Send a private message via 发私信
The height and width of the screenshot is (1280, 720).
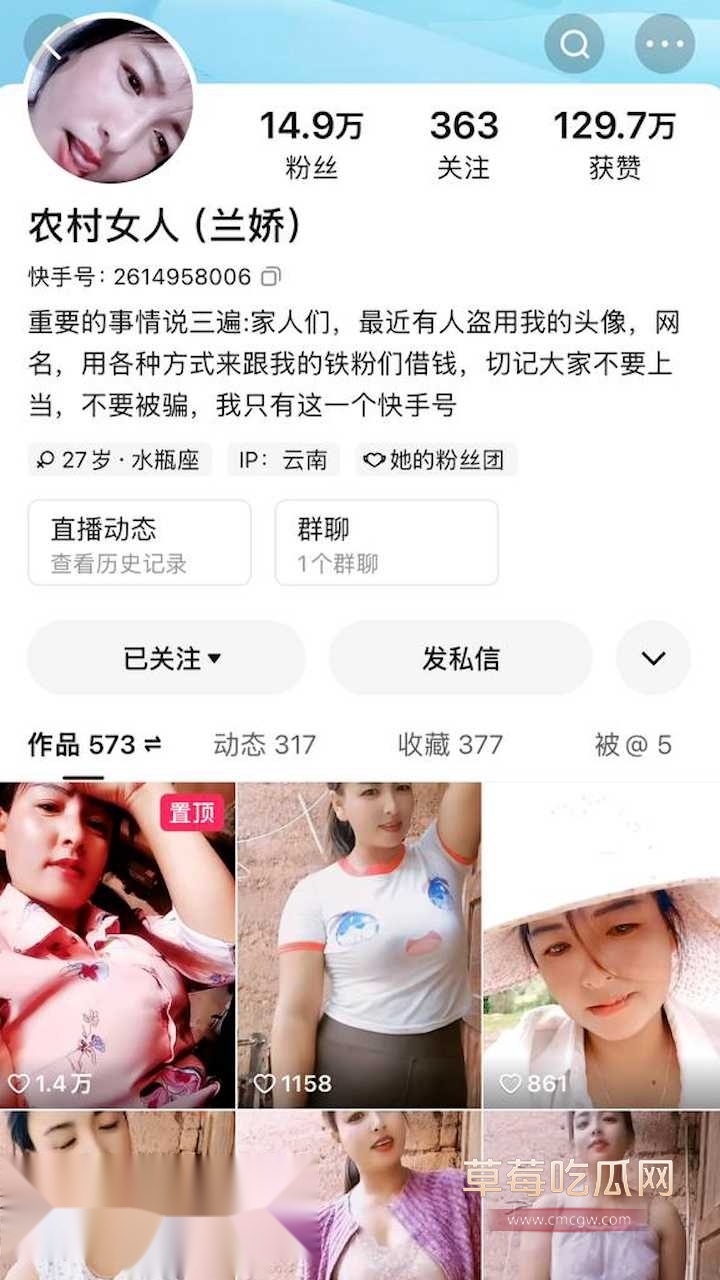(x=460, y=658)
